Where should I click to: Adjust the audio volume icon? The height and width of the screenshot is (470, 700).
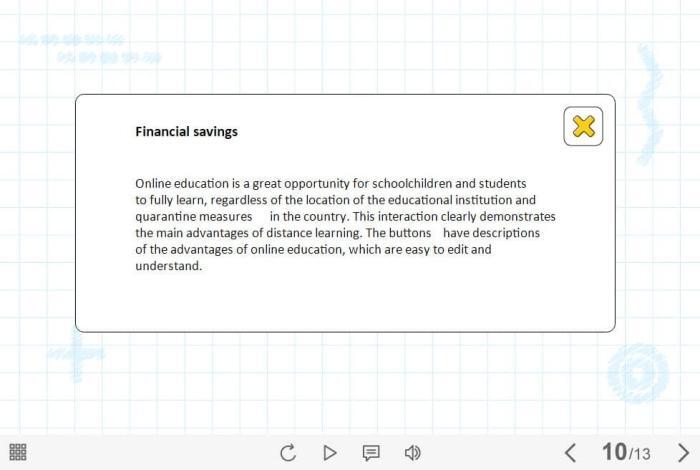pos(412,453)
